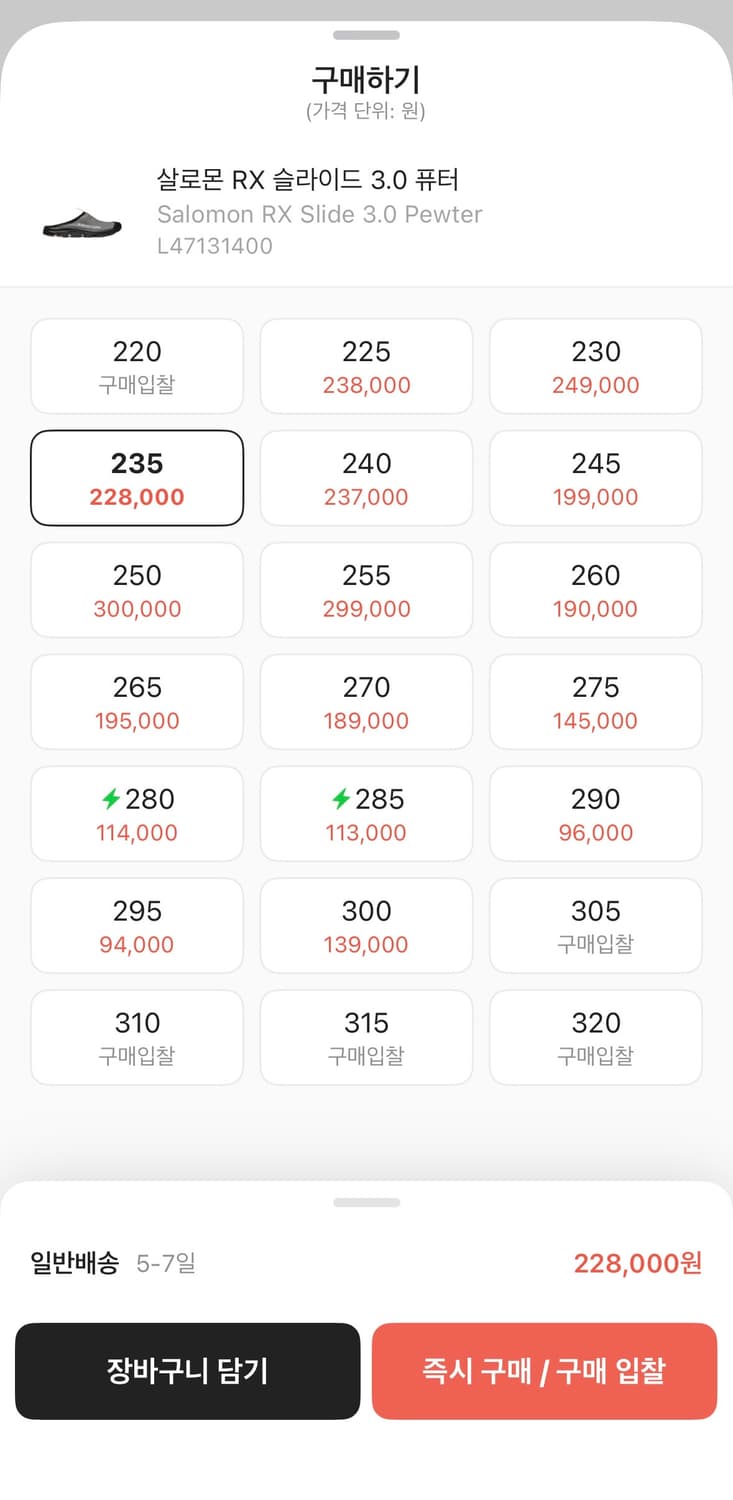Image resolution: width=733 pixels, height=1500 pixels.
Task: Select size 275 priced 145,000
Action: pyautogui.click(x=595, y=702)
